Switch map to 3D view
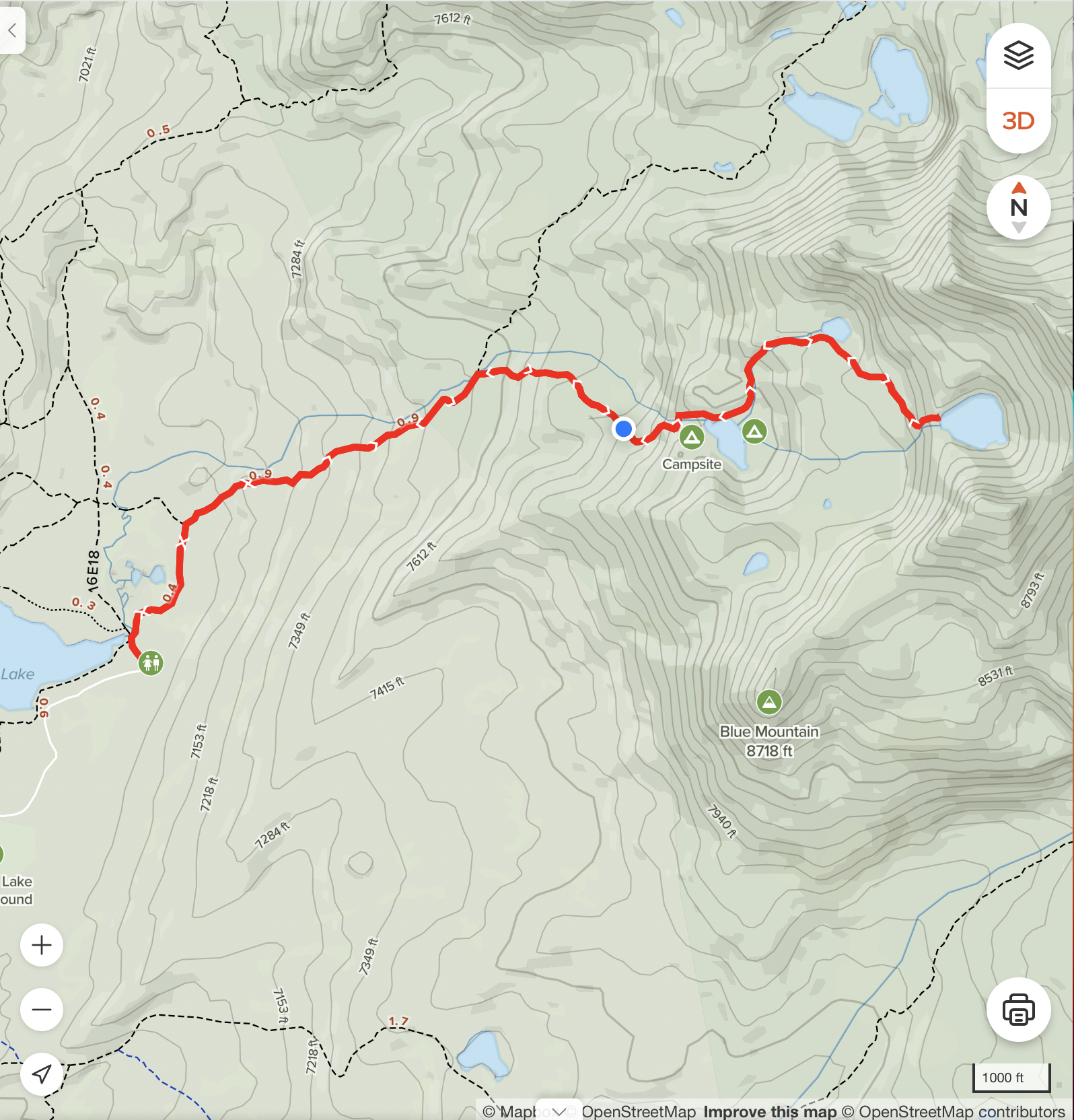The width and height of the screenshot is (1074, 1120). coord(1018,121)
